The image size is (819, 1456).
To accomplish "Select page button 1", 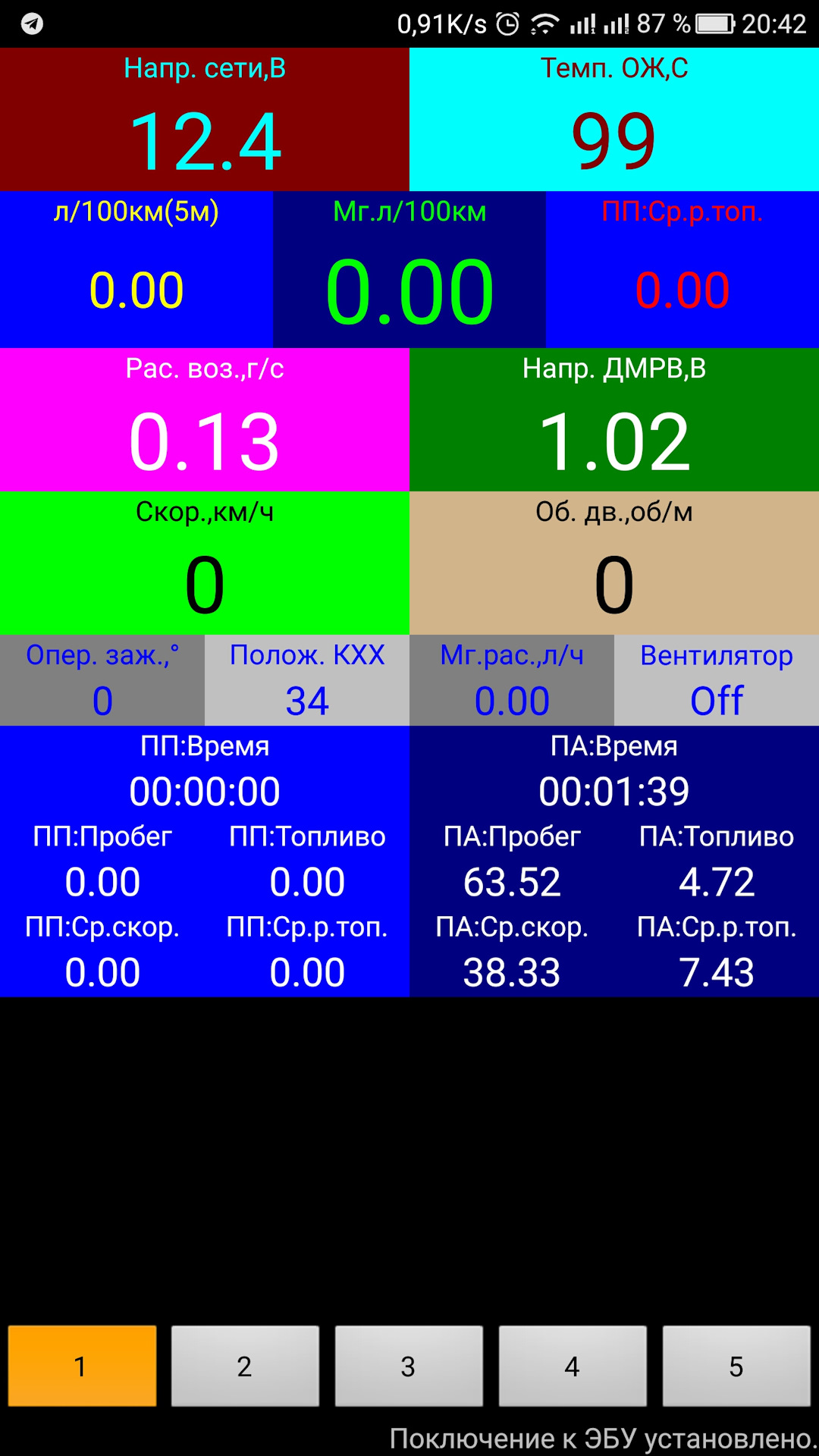I will point(82,1366).
